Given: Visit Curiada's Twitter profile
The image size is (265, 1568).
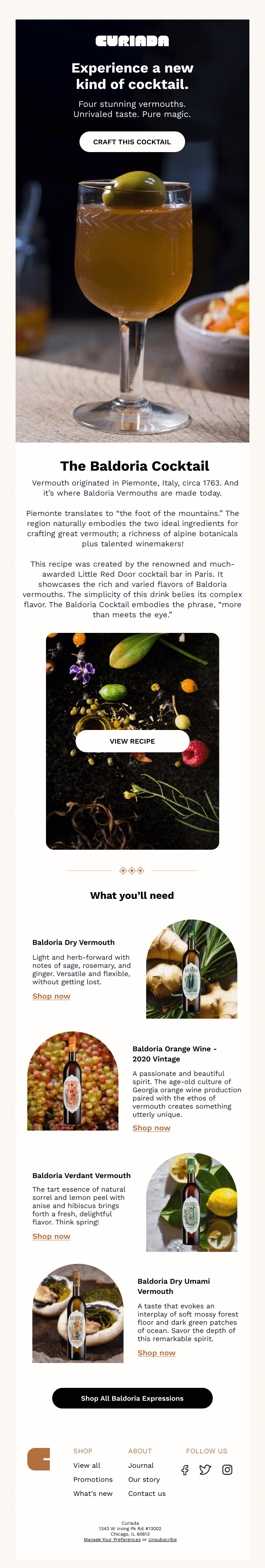Looking at the screenshot, I should tap(205, 1470).
